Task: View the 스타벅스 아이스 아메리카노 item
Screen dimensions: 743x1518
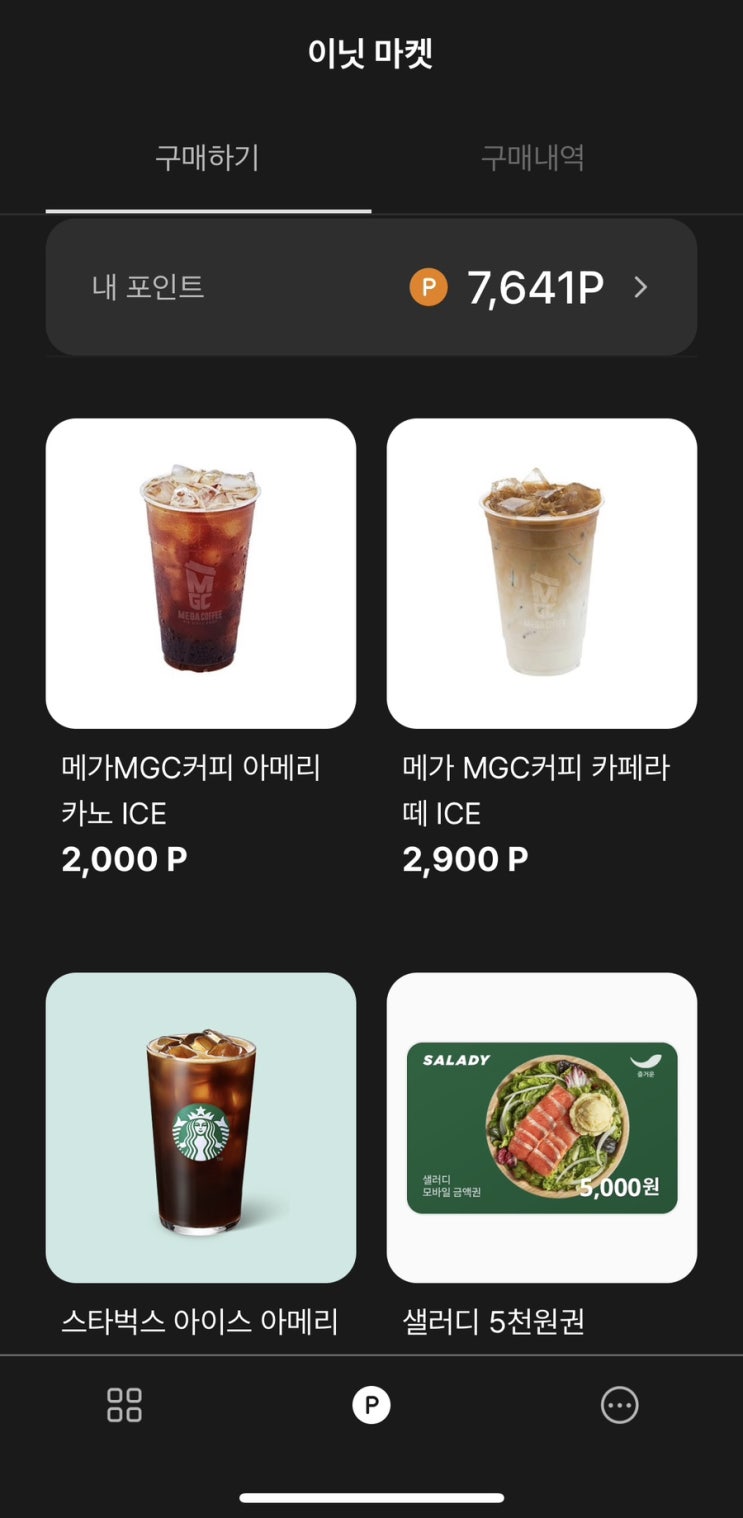Action: 201,1127
